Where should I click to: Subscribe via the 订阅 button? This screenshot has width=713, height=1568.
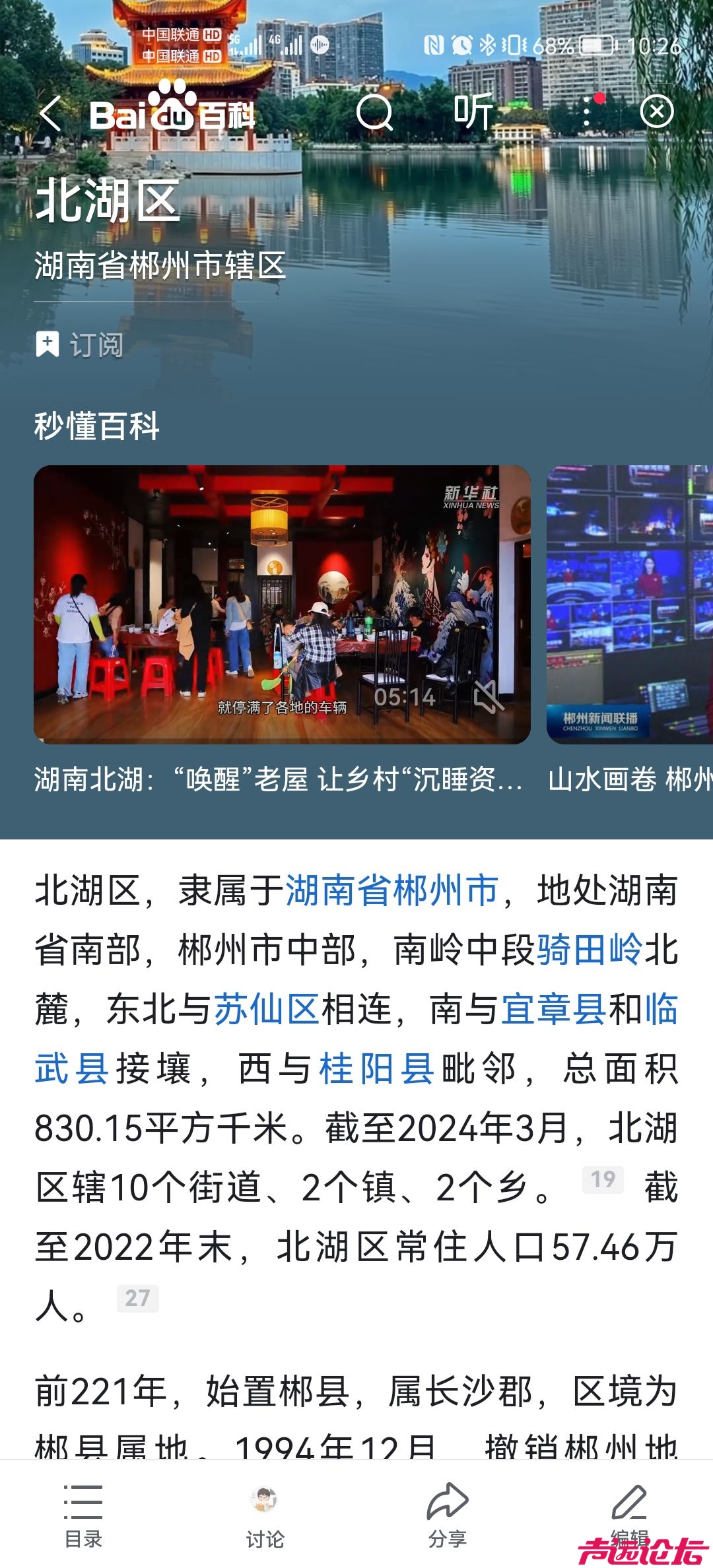pyautogui.click(x=80, y=344)
